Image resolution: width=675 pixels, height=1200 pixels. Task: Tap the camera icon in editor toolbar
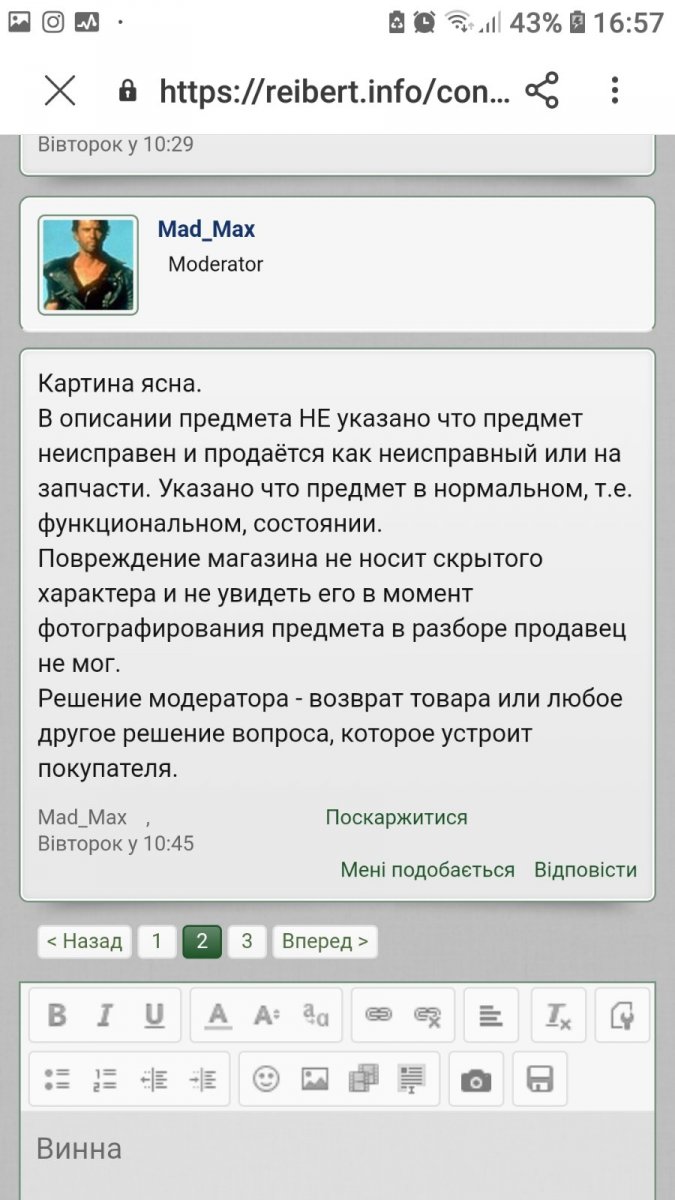click(476, 1079)
